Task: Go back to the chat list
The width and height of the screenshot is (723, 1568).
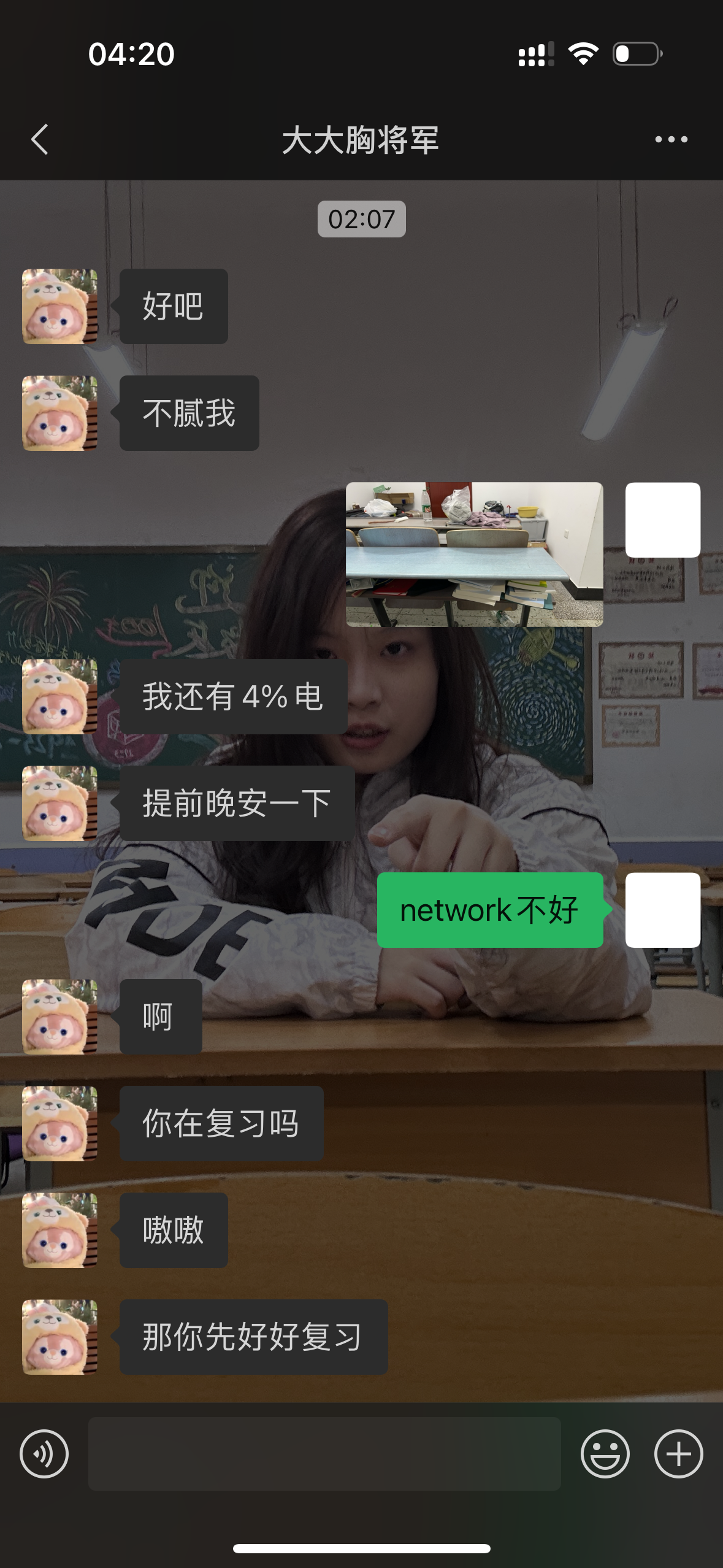Action: [40, 139]
